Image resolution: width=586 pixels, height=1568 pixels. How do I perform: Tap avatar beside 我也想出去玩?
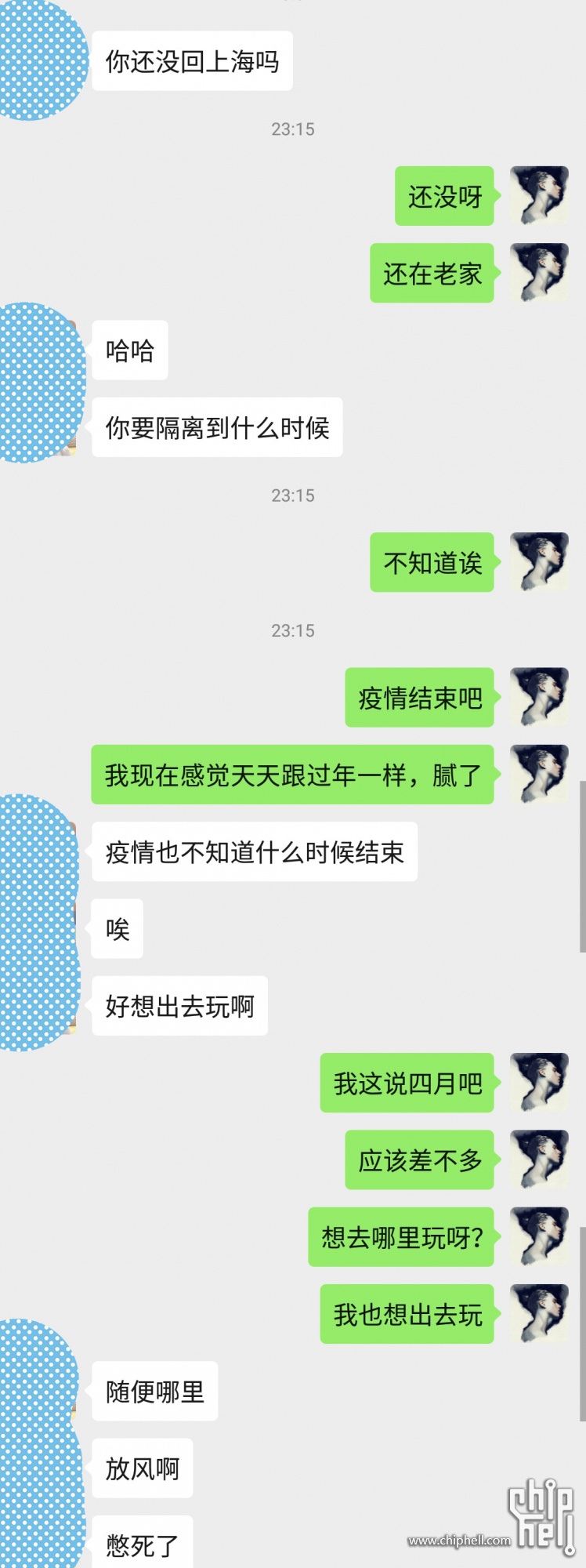point(539,1314)
